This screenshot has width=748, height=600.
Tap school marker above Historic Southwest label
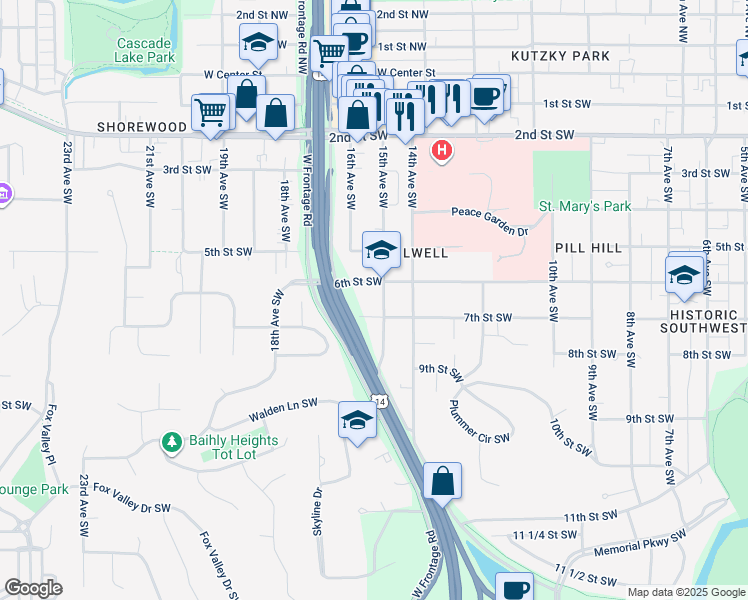coord(685,277)
